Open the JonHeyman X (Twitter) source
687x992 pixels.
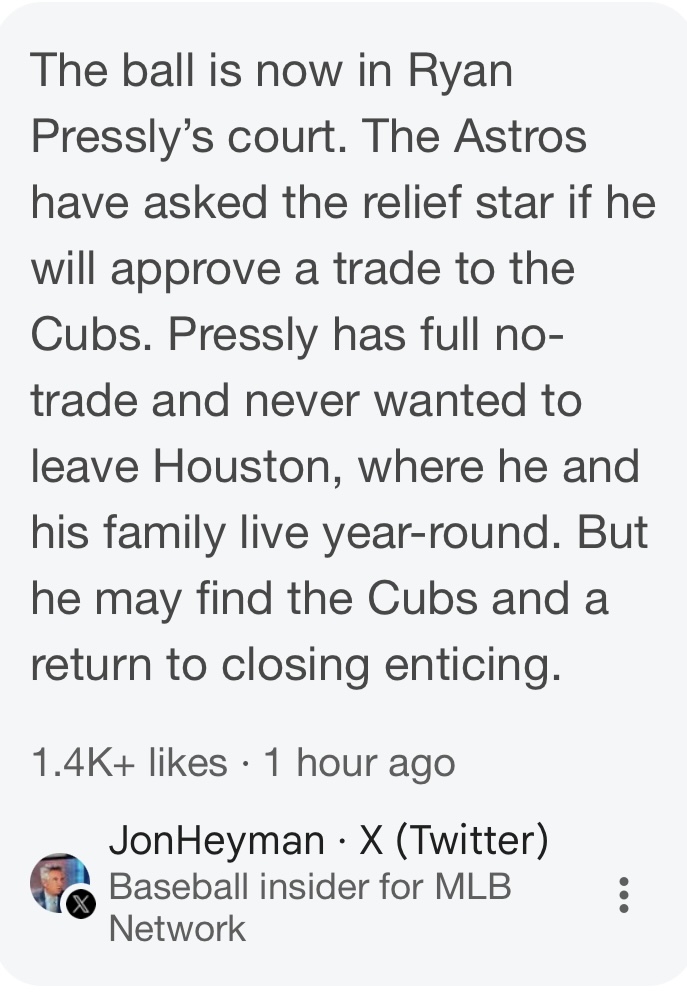tap(327, 841)
